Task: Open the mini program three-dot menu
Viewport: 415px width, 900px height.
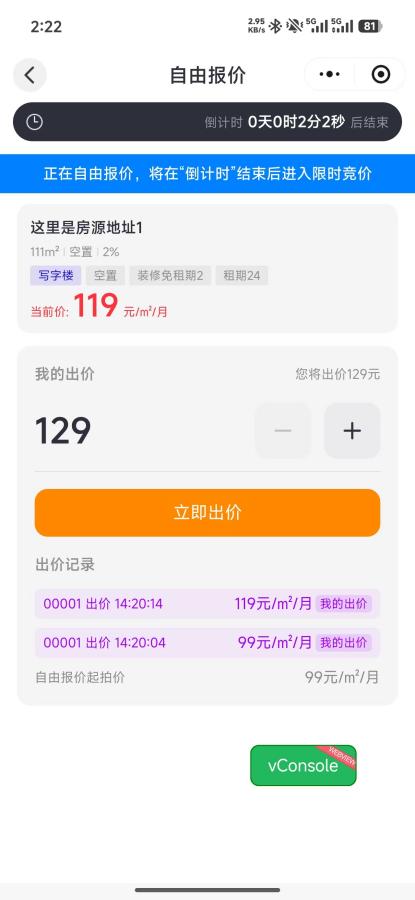Action: pyautogui.click(x=329, y=75)
